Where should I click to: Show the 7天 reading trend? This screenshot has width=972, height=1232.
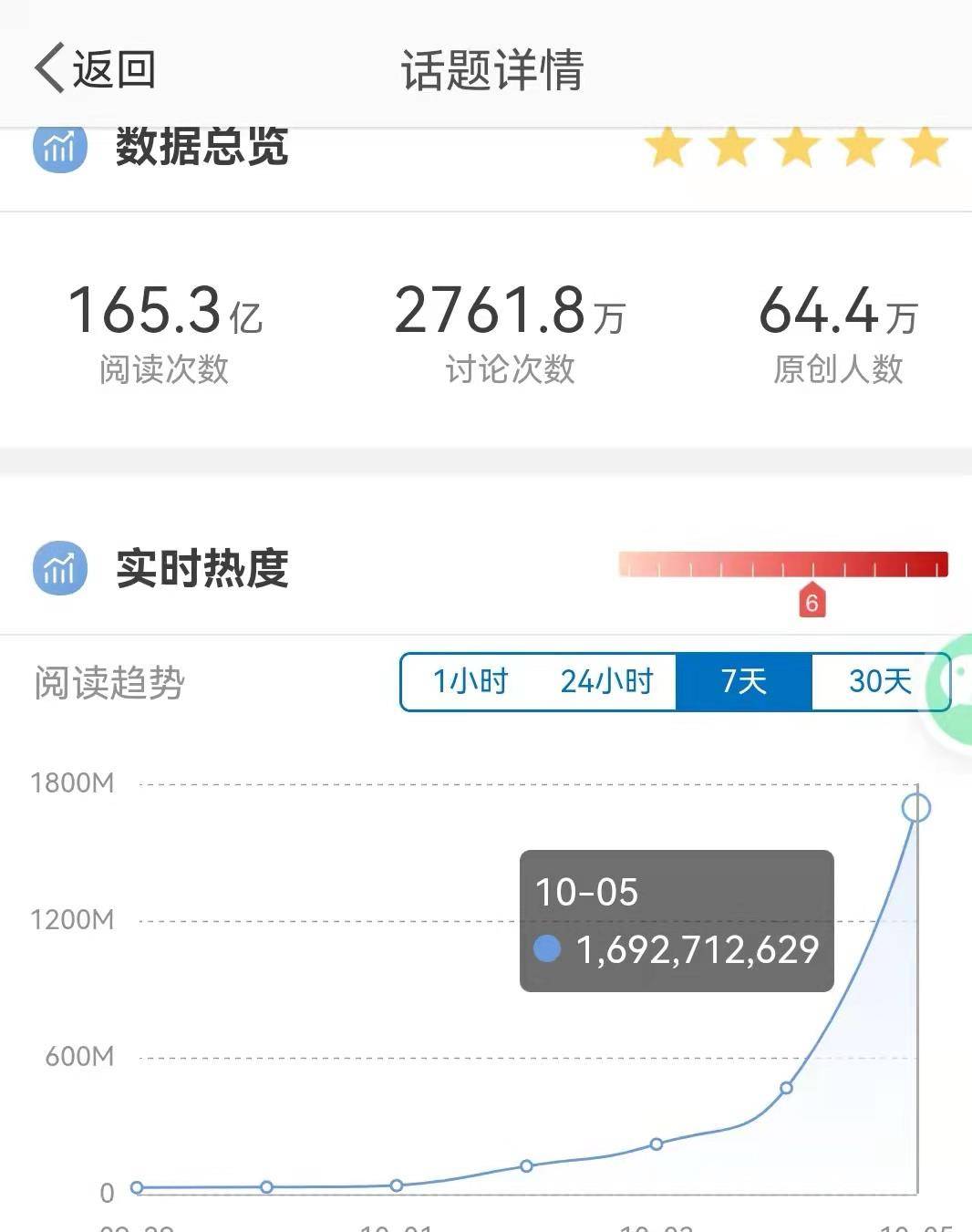743,681
